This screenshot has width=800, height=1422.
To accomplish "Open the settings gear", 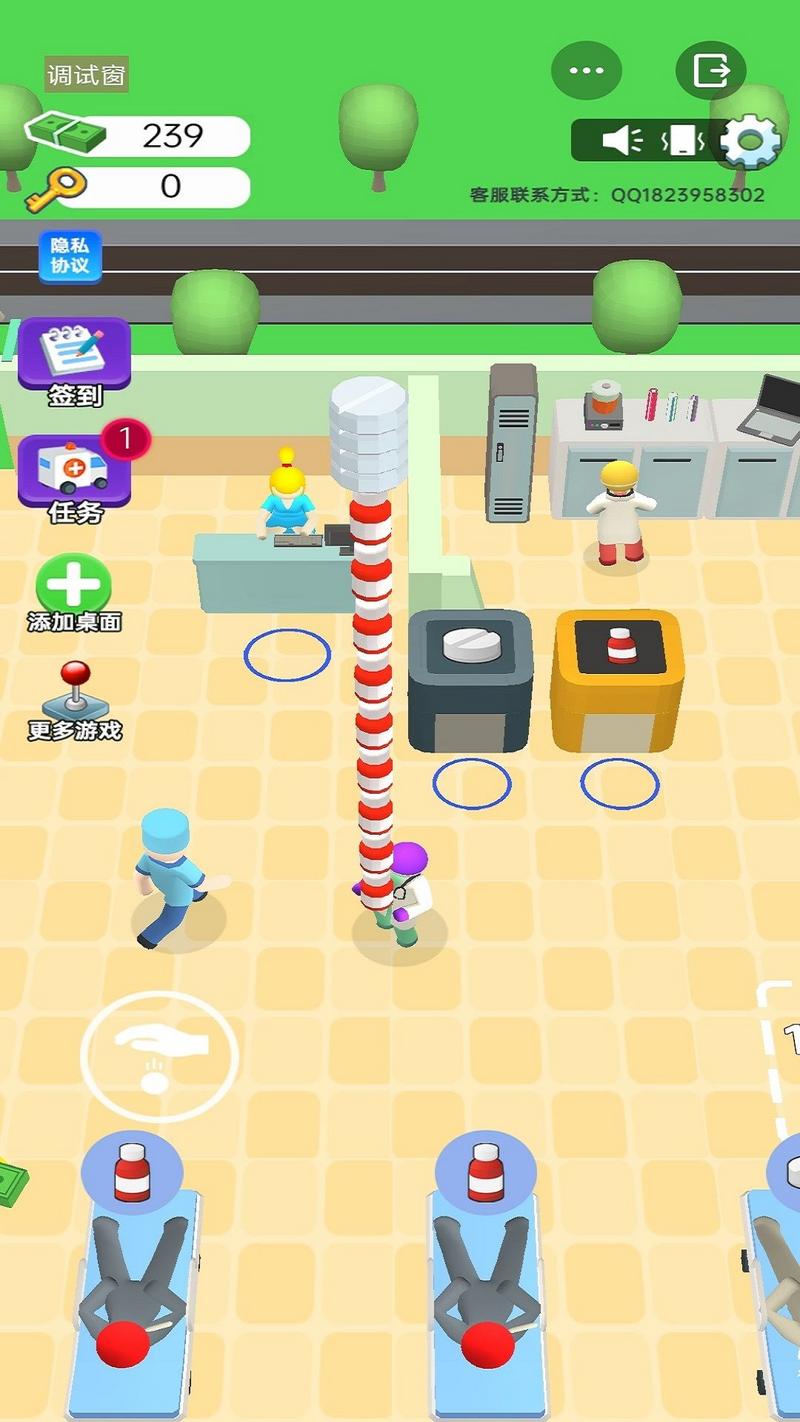I will [749, 141].
